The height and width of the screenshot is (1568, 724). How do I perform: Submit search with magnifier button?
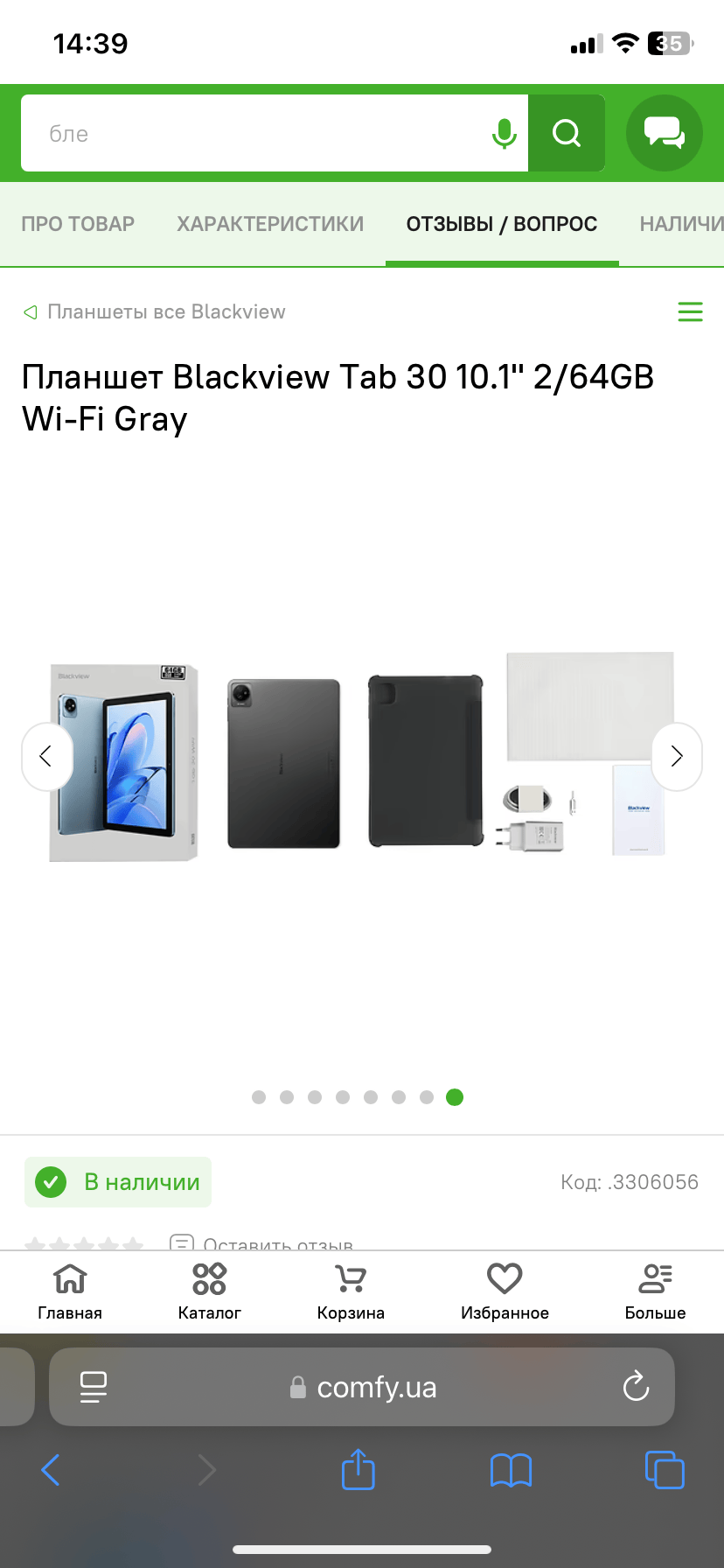coord(567,134)
